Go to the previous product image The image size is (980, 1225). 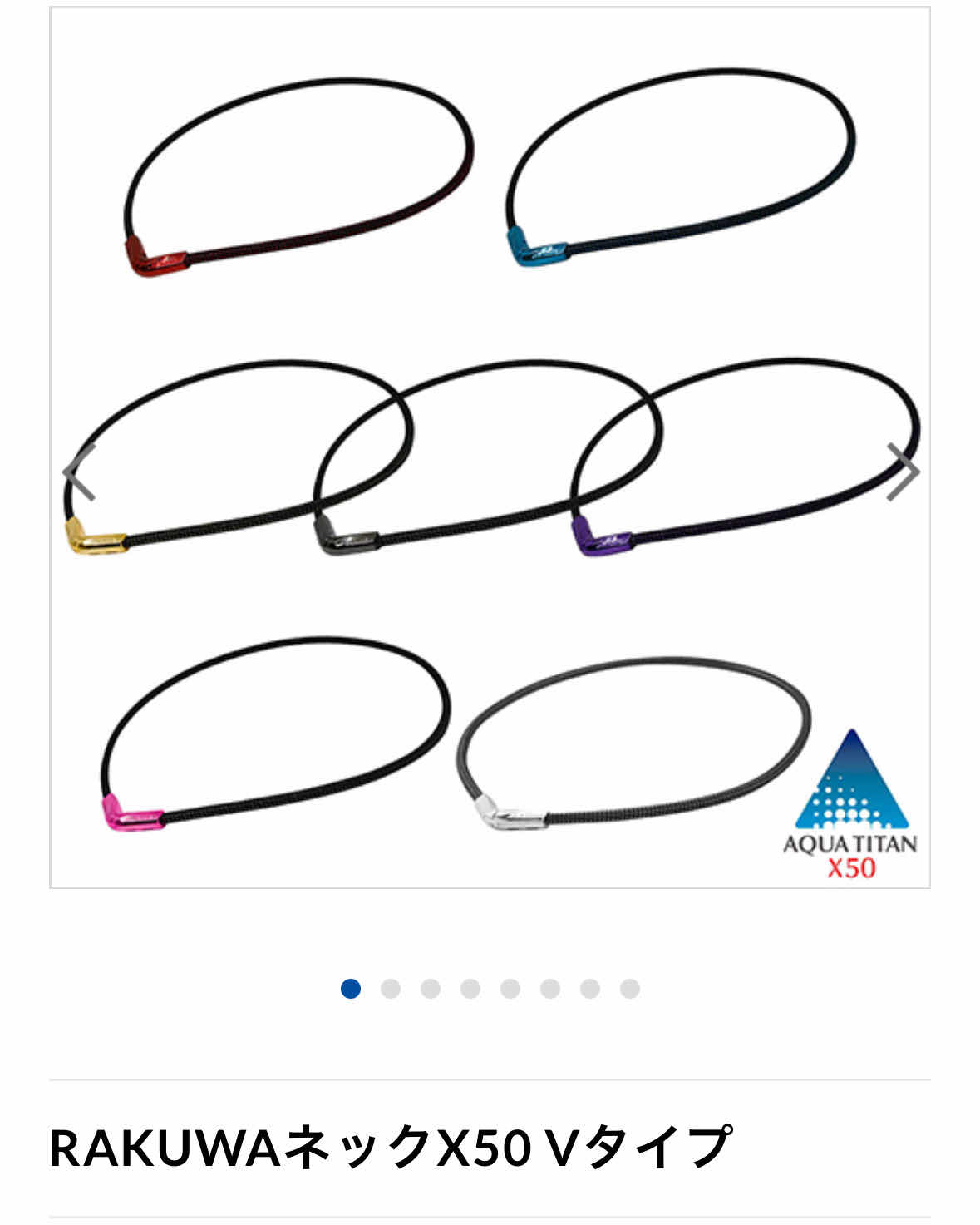click(x=80, y=472)
